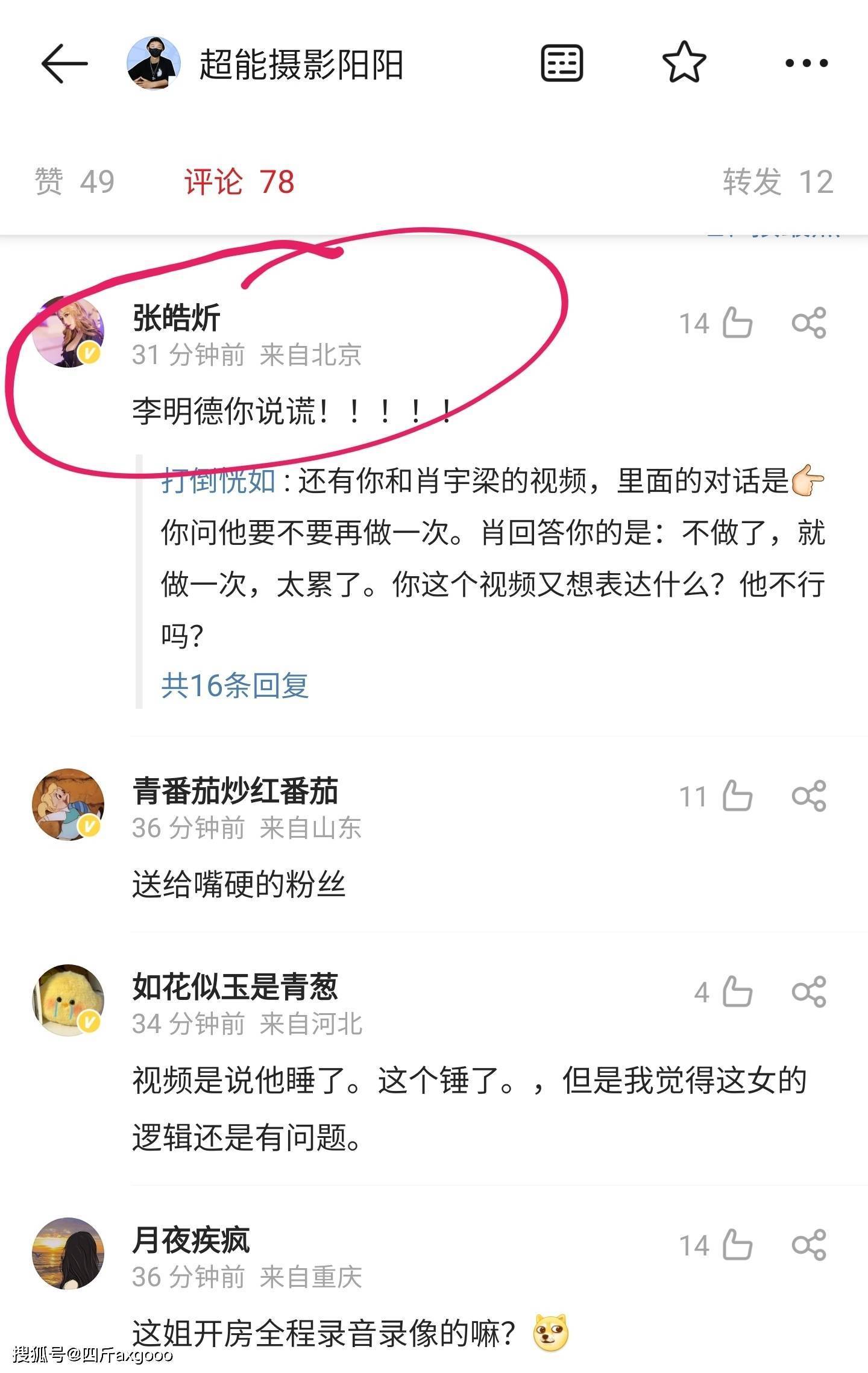The height and width of the screenshot is (1373, 868).
Task: Favorite this post with the star
Action: click(684, 62)
